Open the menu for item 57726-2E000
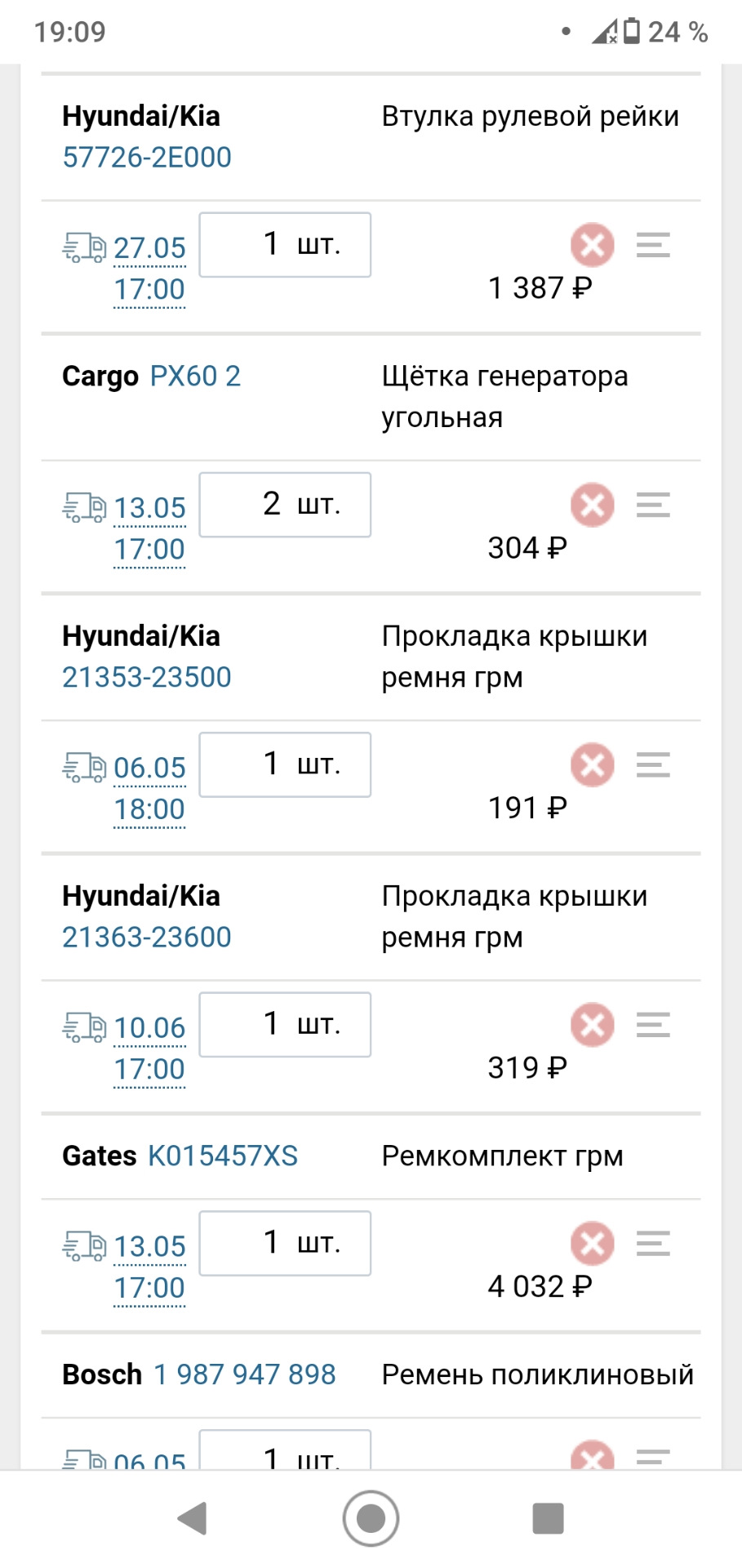 point(653,245)
